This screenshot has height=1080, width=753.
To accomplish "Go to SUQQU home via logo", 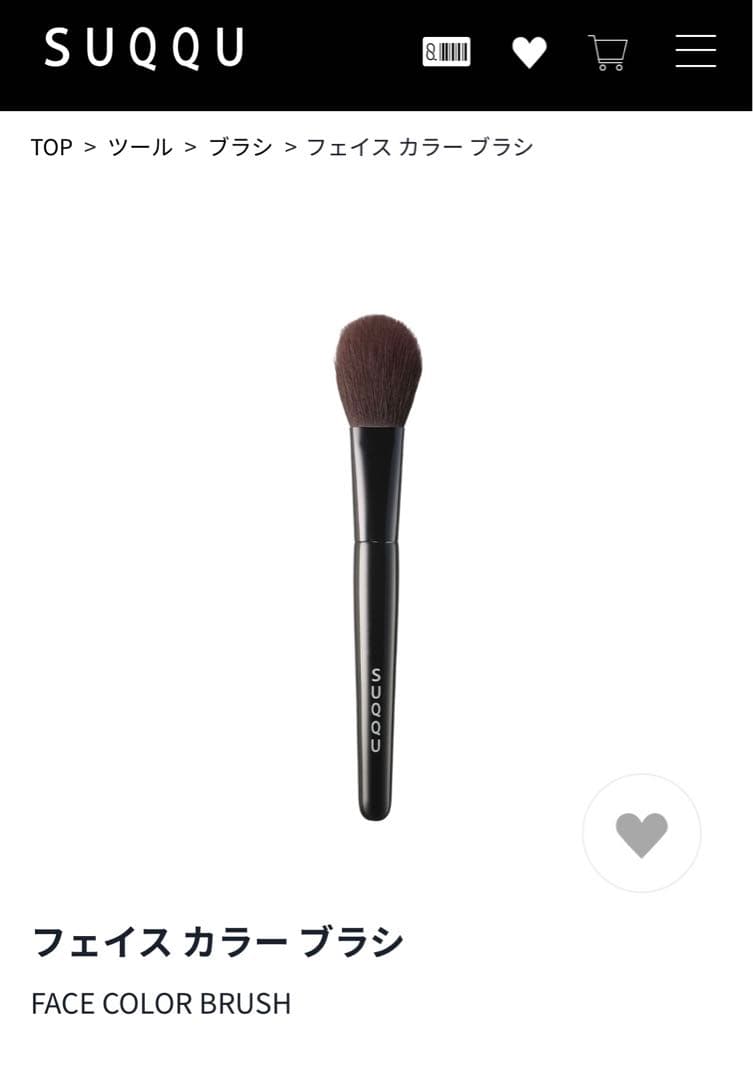I will coord(144,49).
